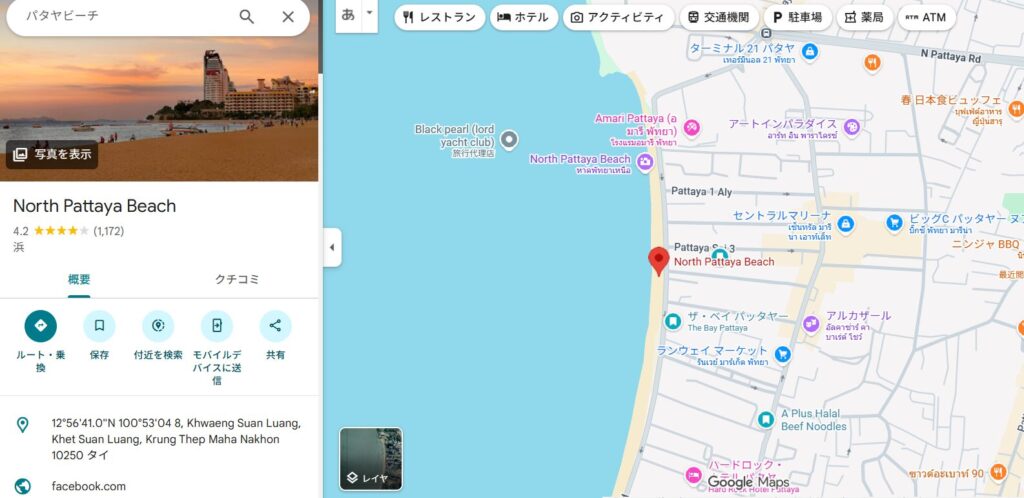The height and width of the screenshot is (498, 1024).
Task: Filter map by レストラン chip
Action: (439, 17)
